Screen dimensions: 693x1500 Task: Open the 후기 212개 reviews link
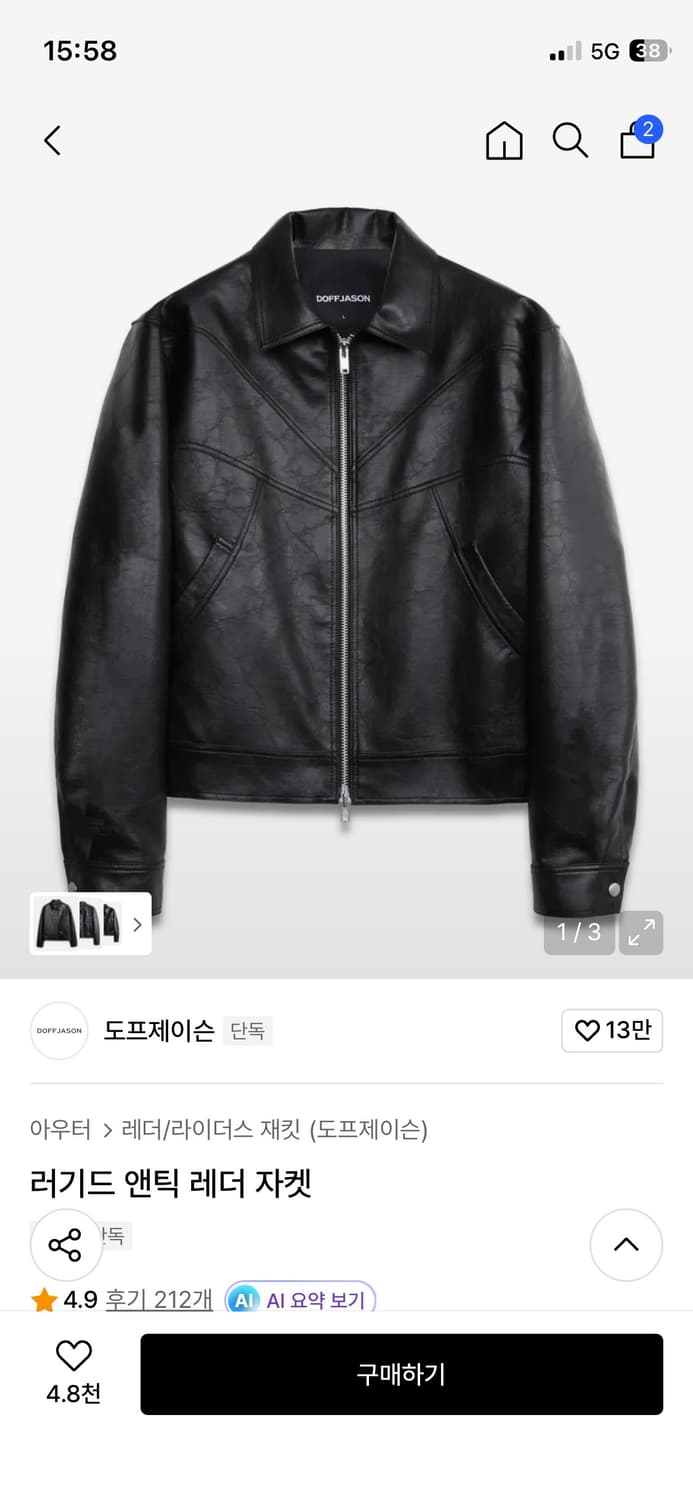(159, 1299)
